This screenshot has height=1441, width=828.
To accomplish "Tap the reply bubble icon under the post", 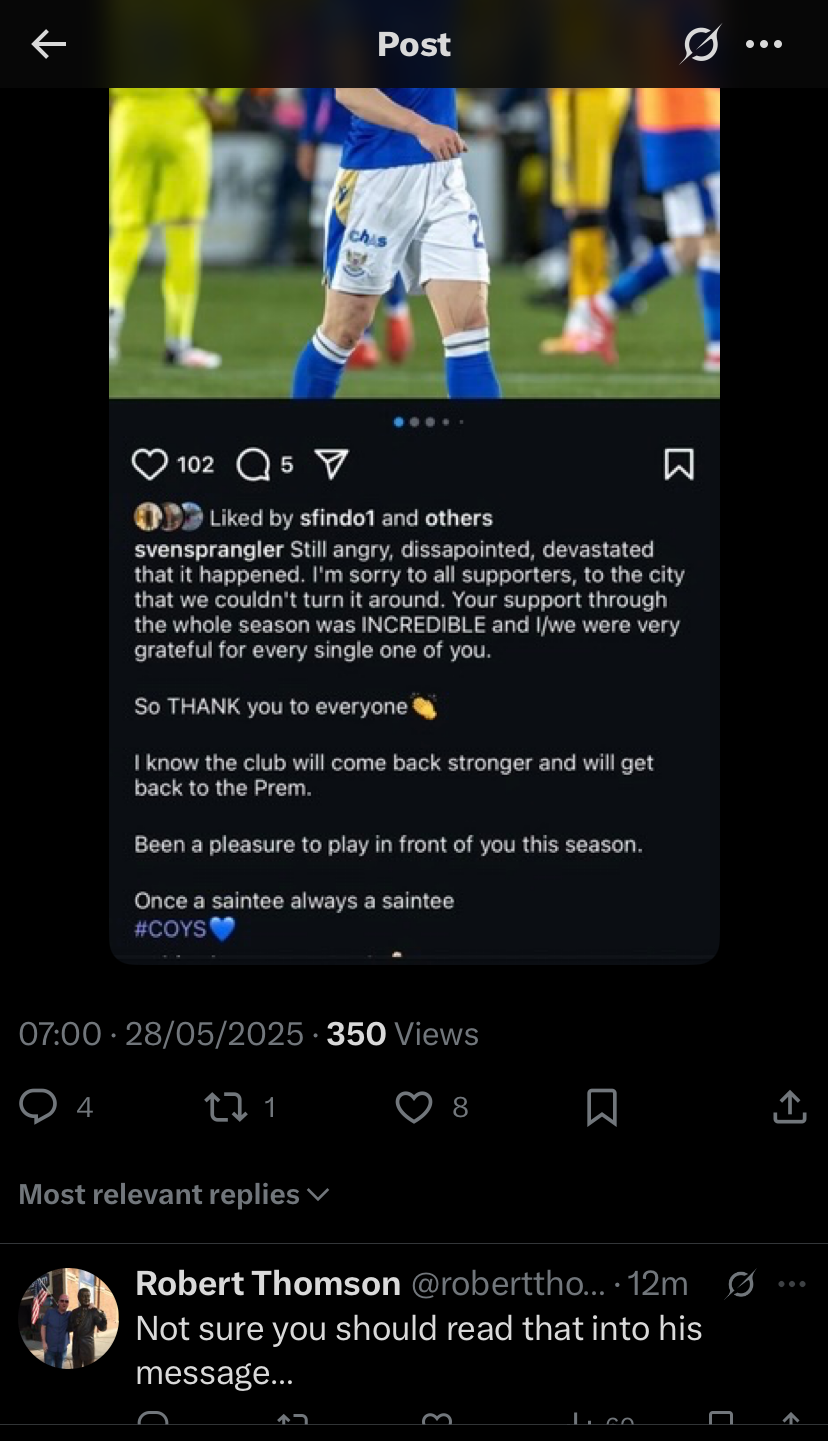I will tap(39, 1107).
